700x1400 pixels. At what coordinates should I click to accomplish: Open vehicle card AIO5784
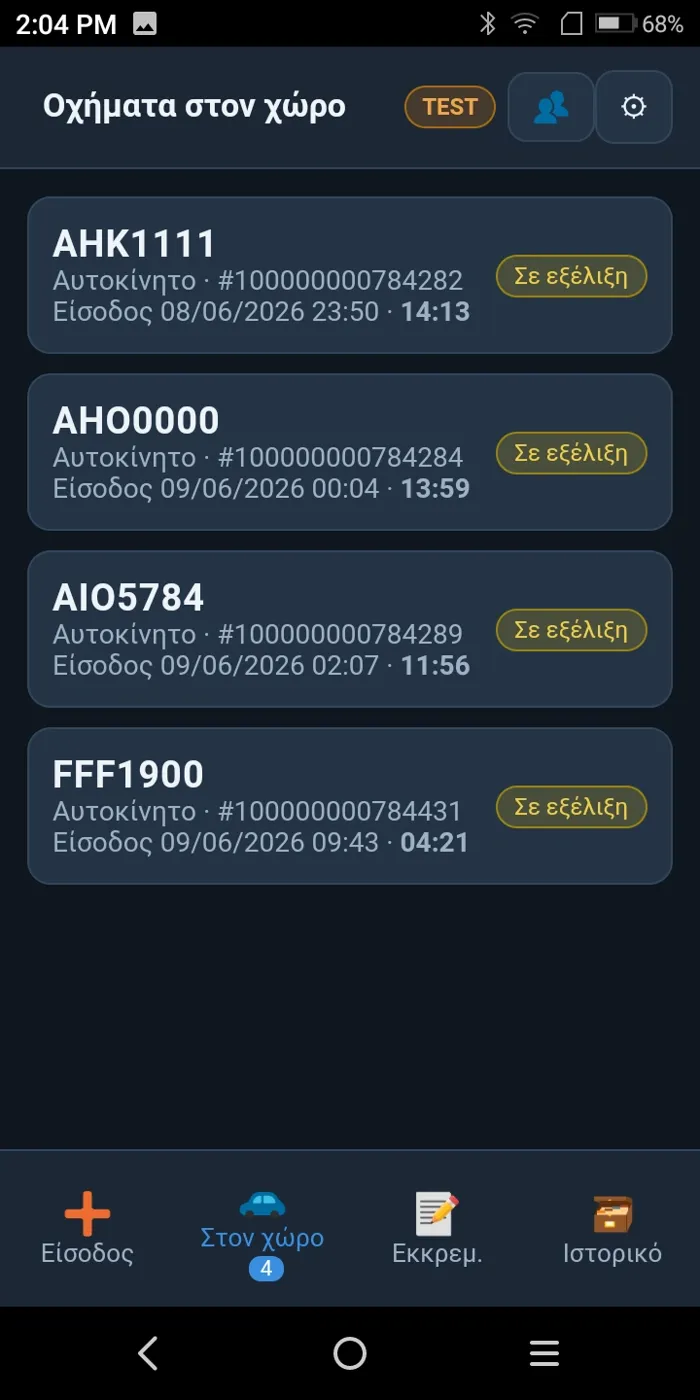[350, 629]
